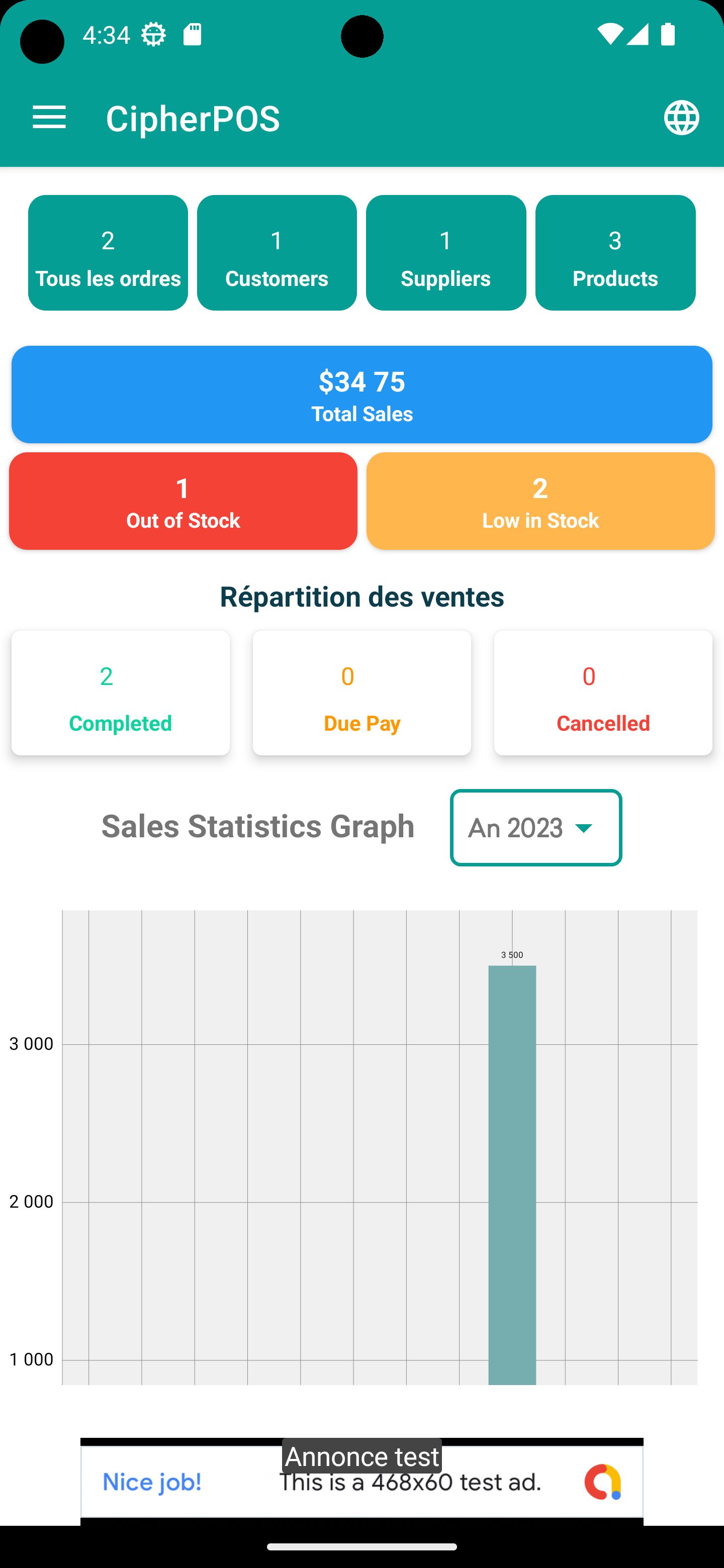Screen dimensions: 724x1568
Task: Open the Due Pay card
Action: pos(361,693)
